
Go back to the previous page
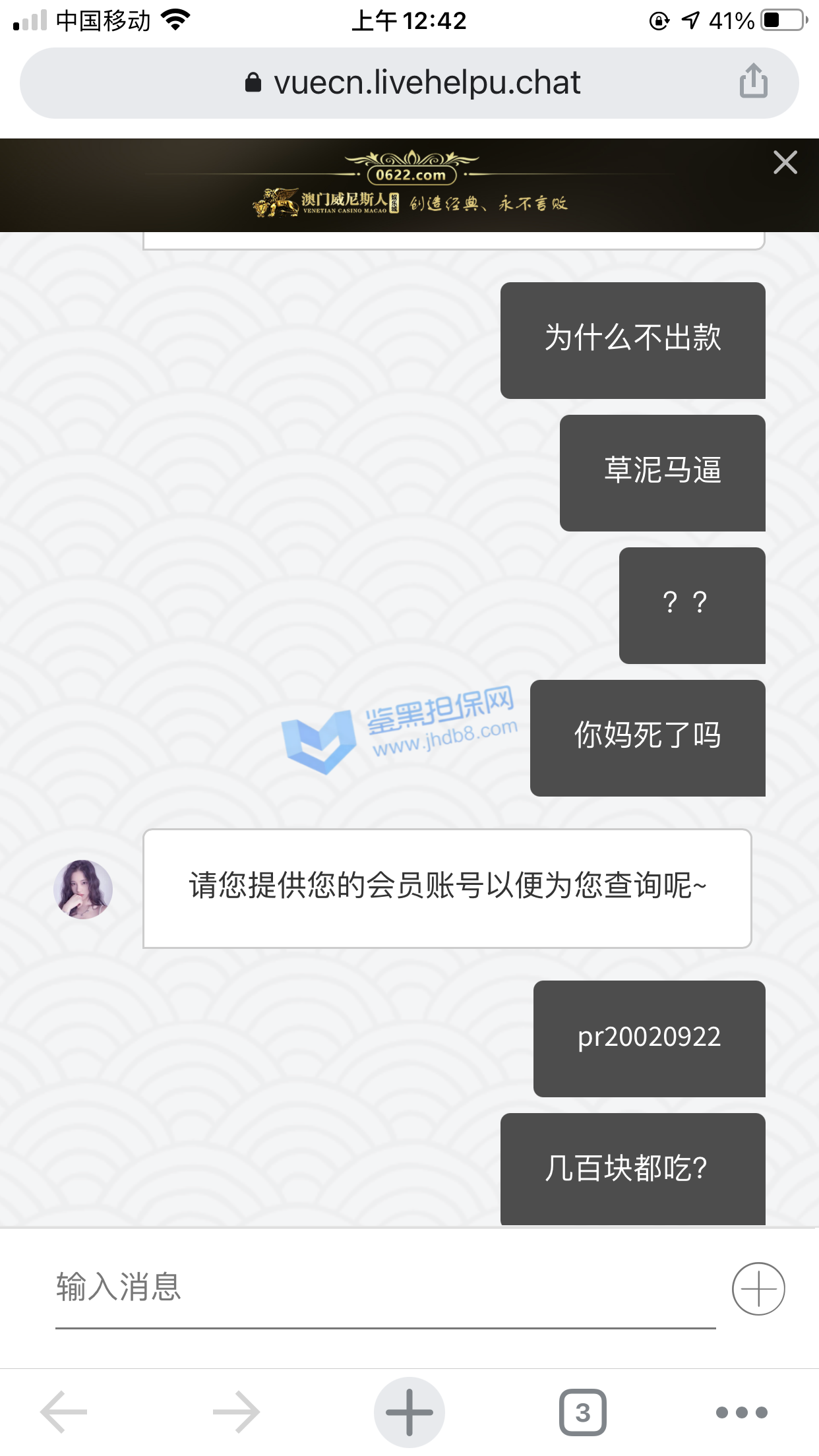pos(64,1412)
